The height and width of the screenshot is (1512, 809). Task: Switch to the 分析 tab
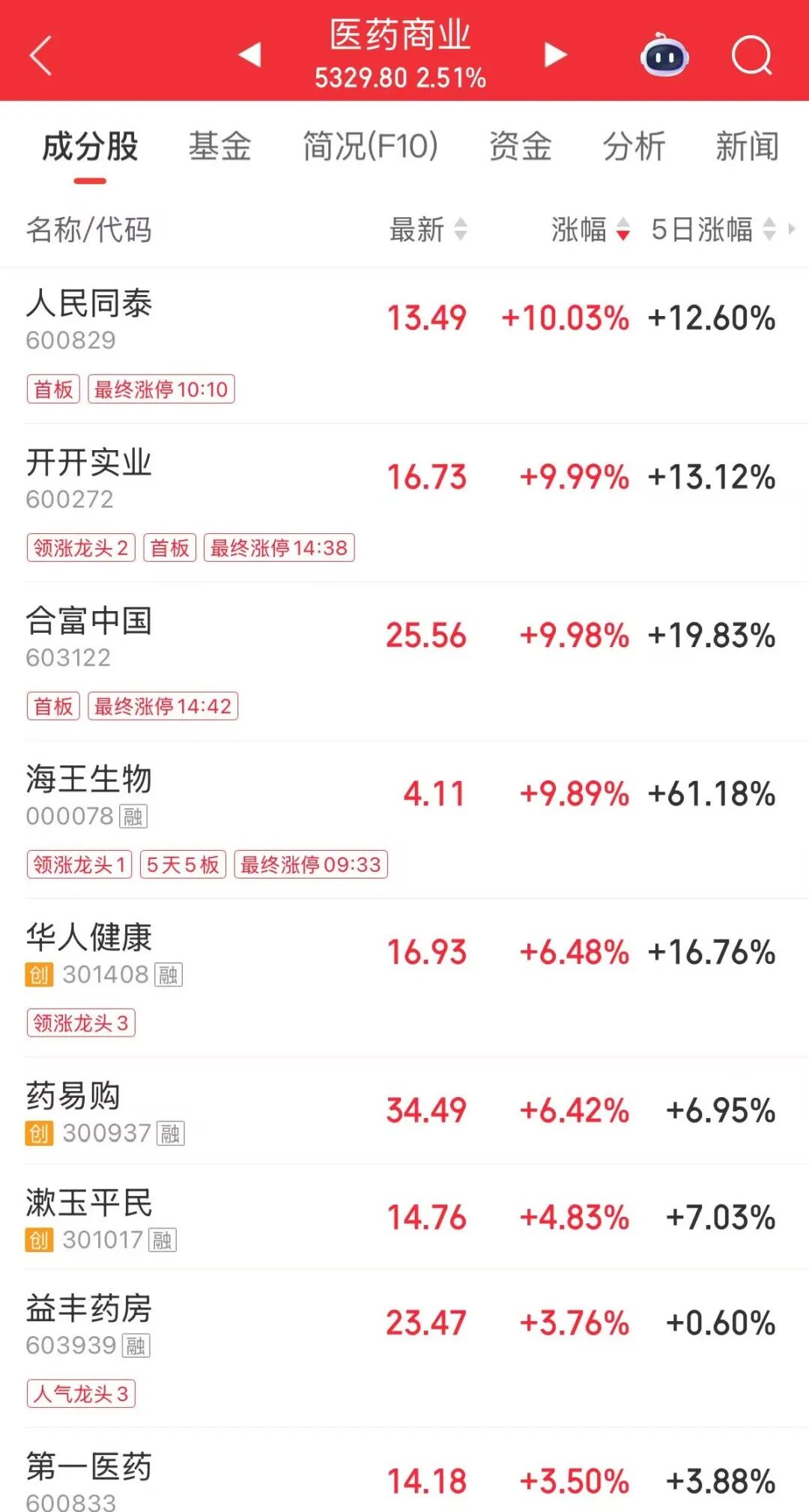(x=634, y=146)
